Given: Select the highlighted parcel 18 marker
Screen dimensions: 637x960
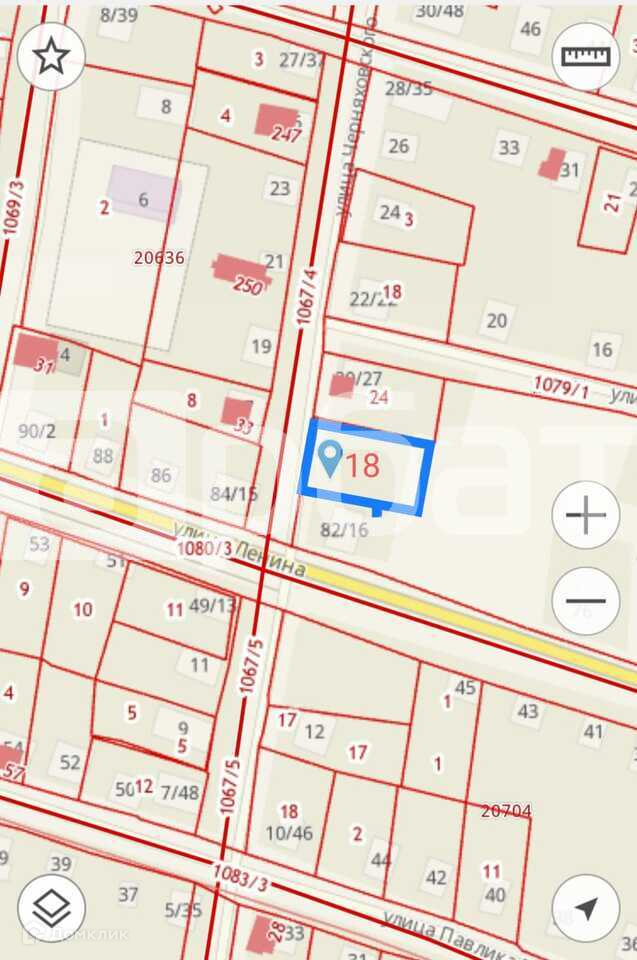Looking at the screenshot, I should pos(329,460).
